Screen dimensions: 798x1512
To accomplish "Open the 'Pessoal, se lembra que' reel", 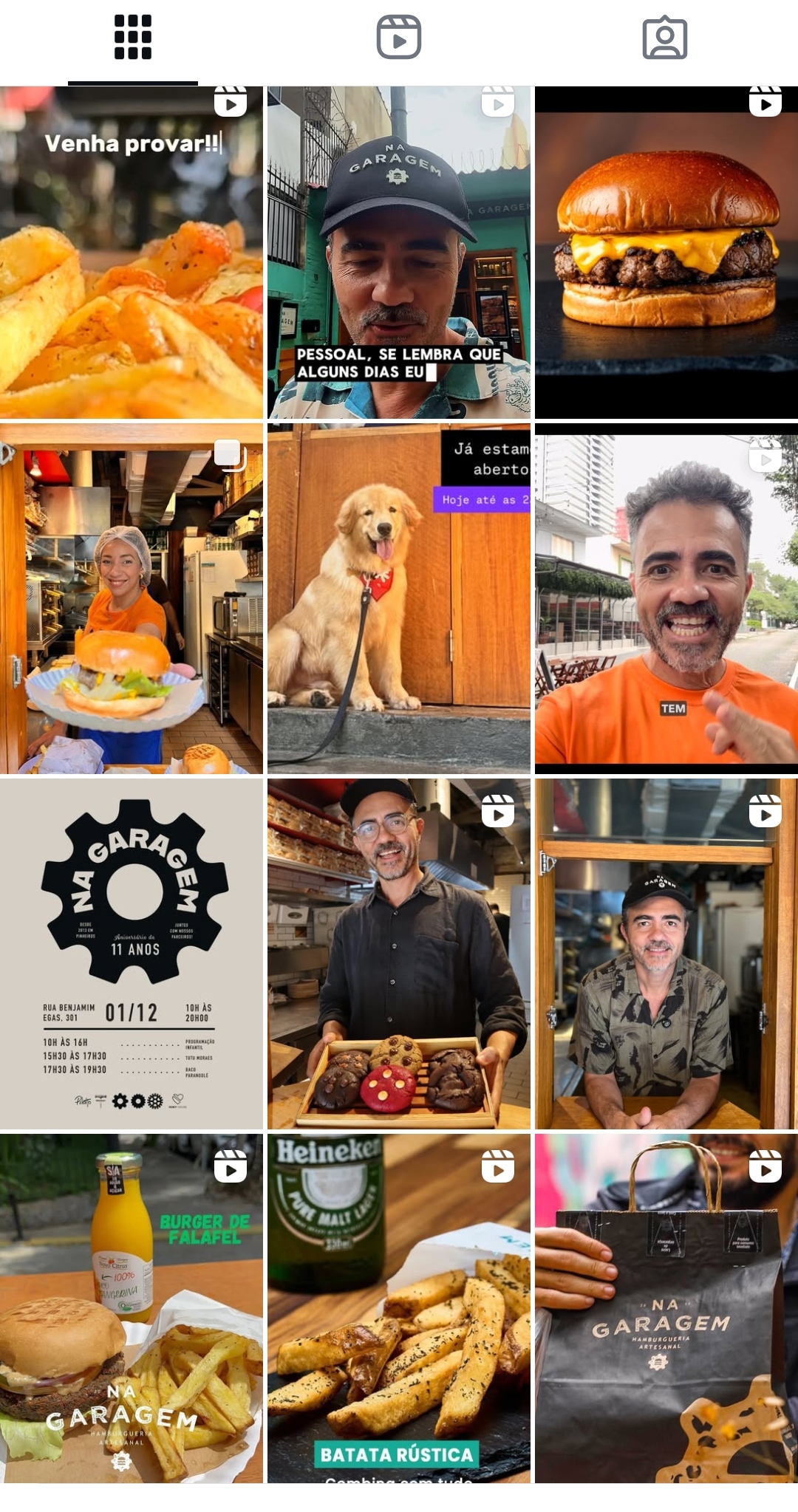I will (399, 253).
